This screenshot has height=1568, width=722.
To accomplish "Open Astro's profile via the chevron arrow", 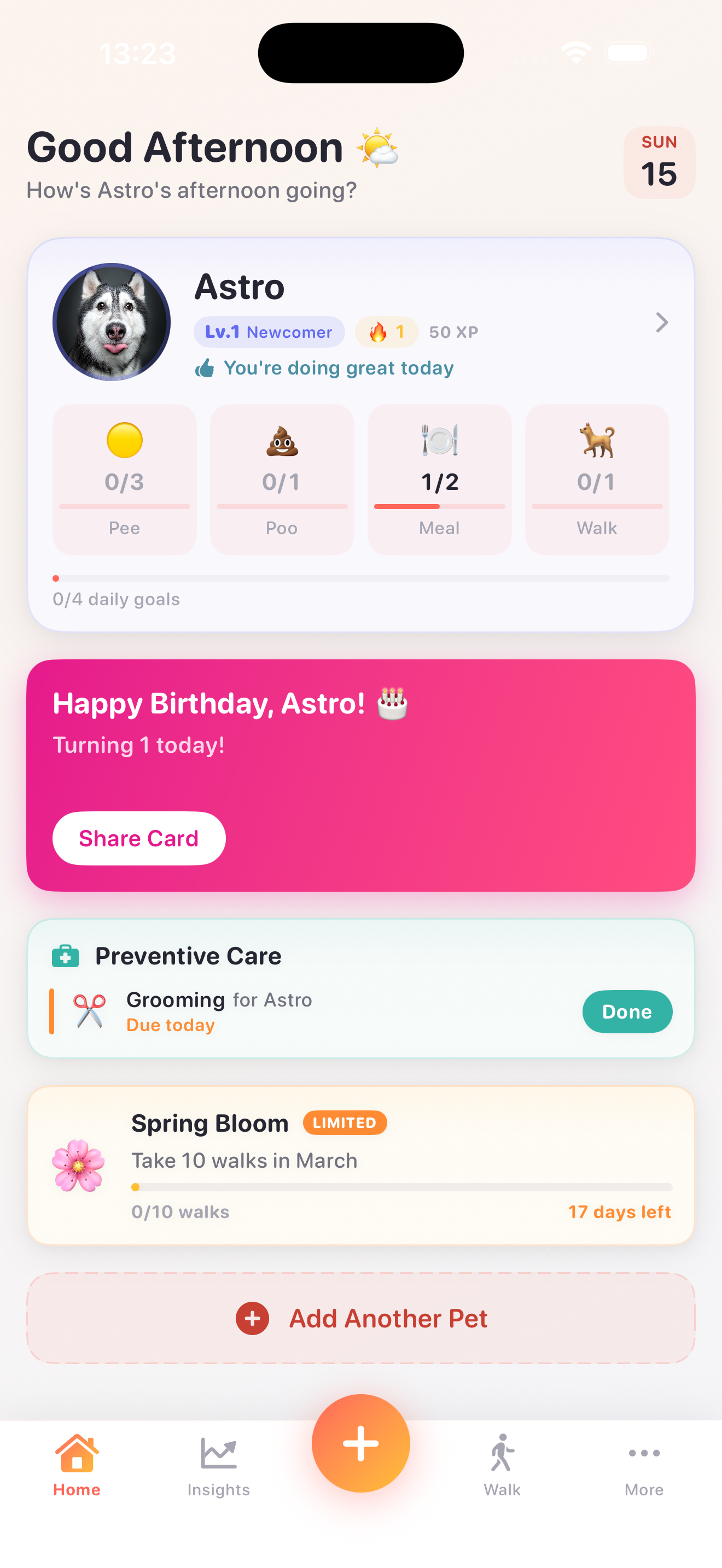I will click(x=661, y=322).
